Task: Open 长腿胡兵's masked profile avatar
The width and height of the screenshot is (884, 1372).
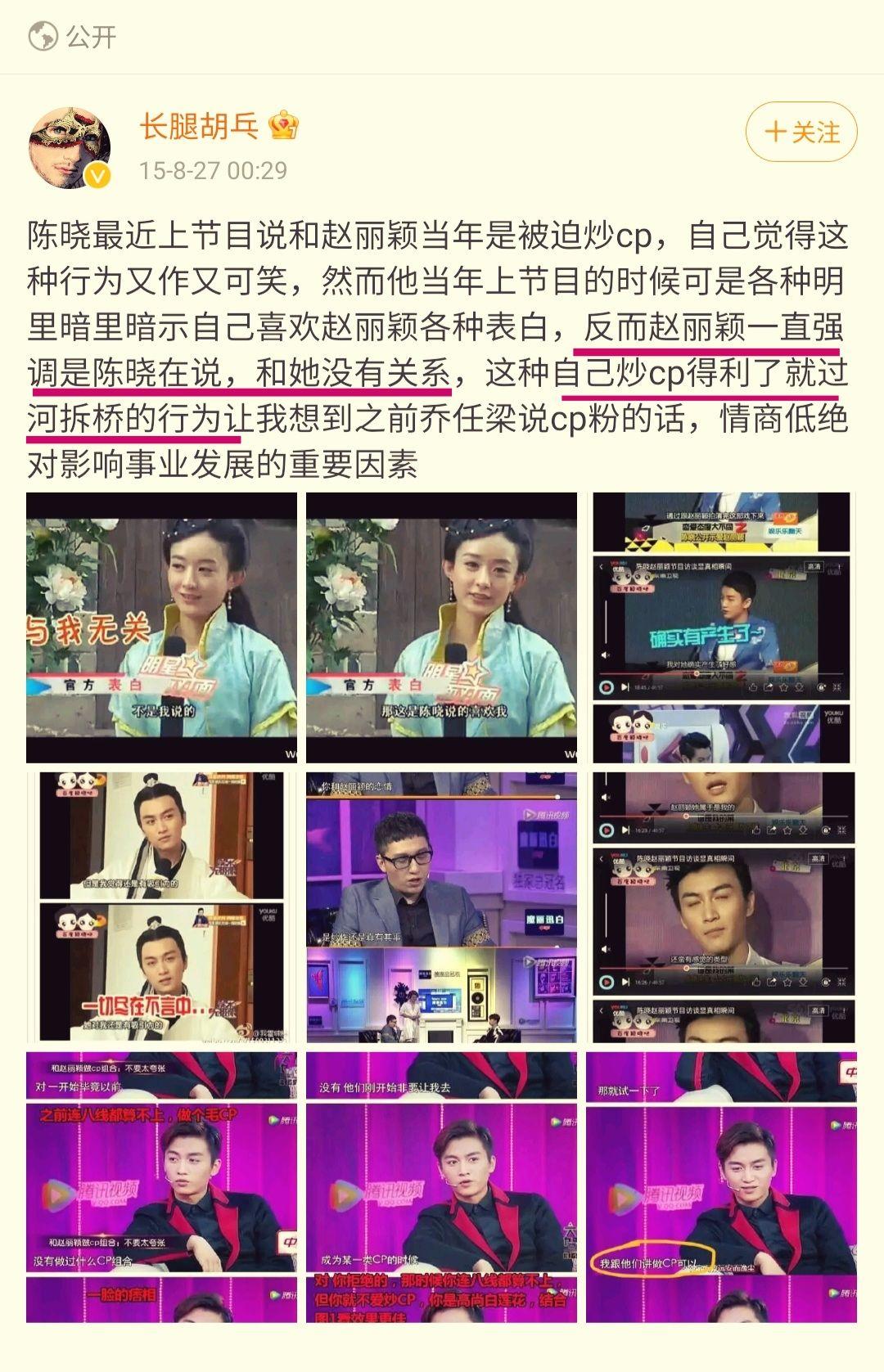Action: coord(70,147)
